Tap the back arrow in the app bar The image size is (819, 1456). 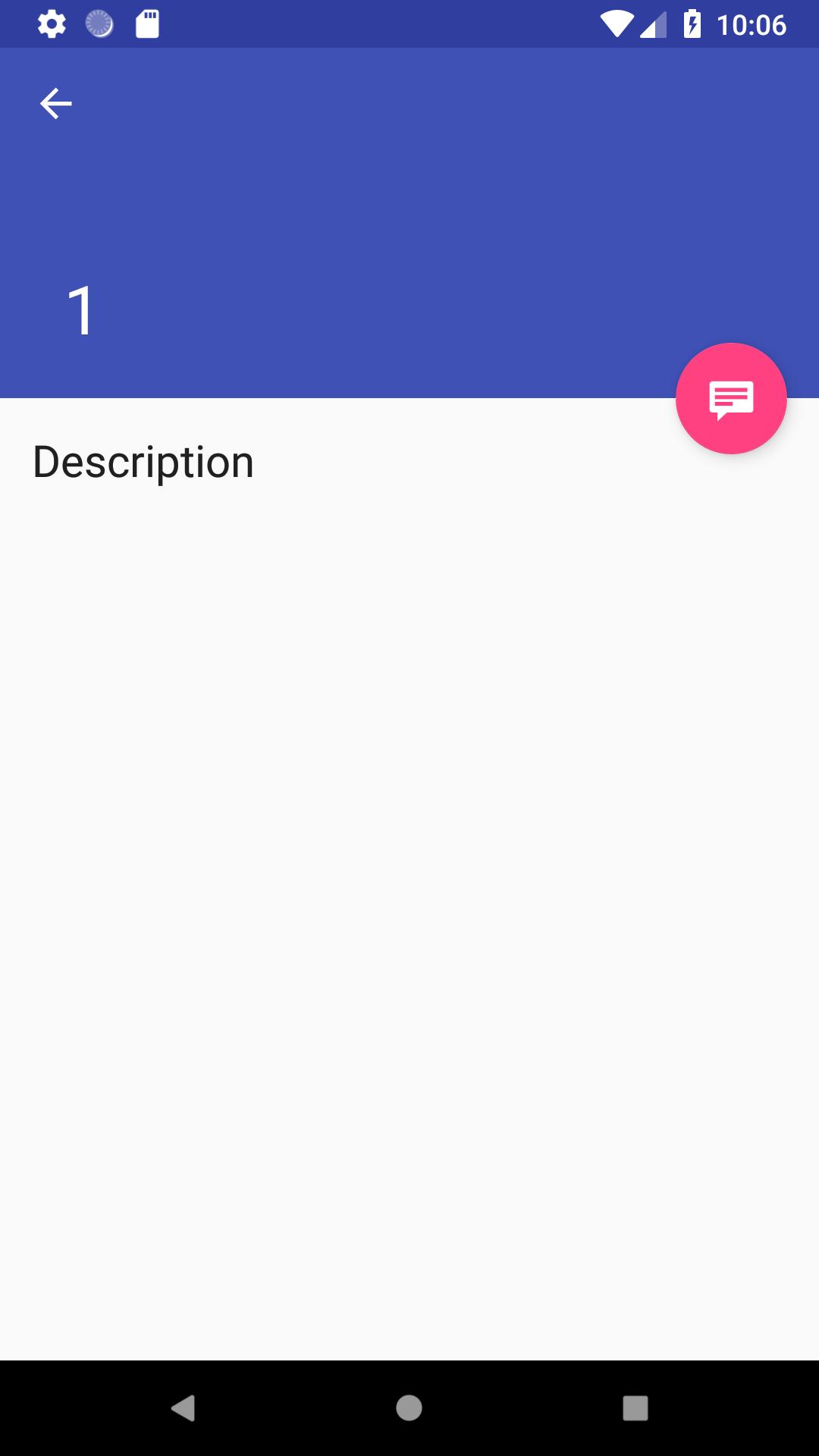[x=55, y=104]
